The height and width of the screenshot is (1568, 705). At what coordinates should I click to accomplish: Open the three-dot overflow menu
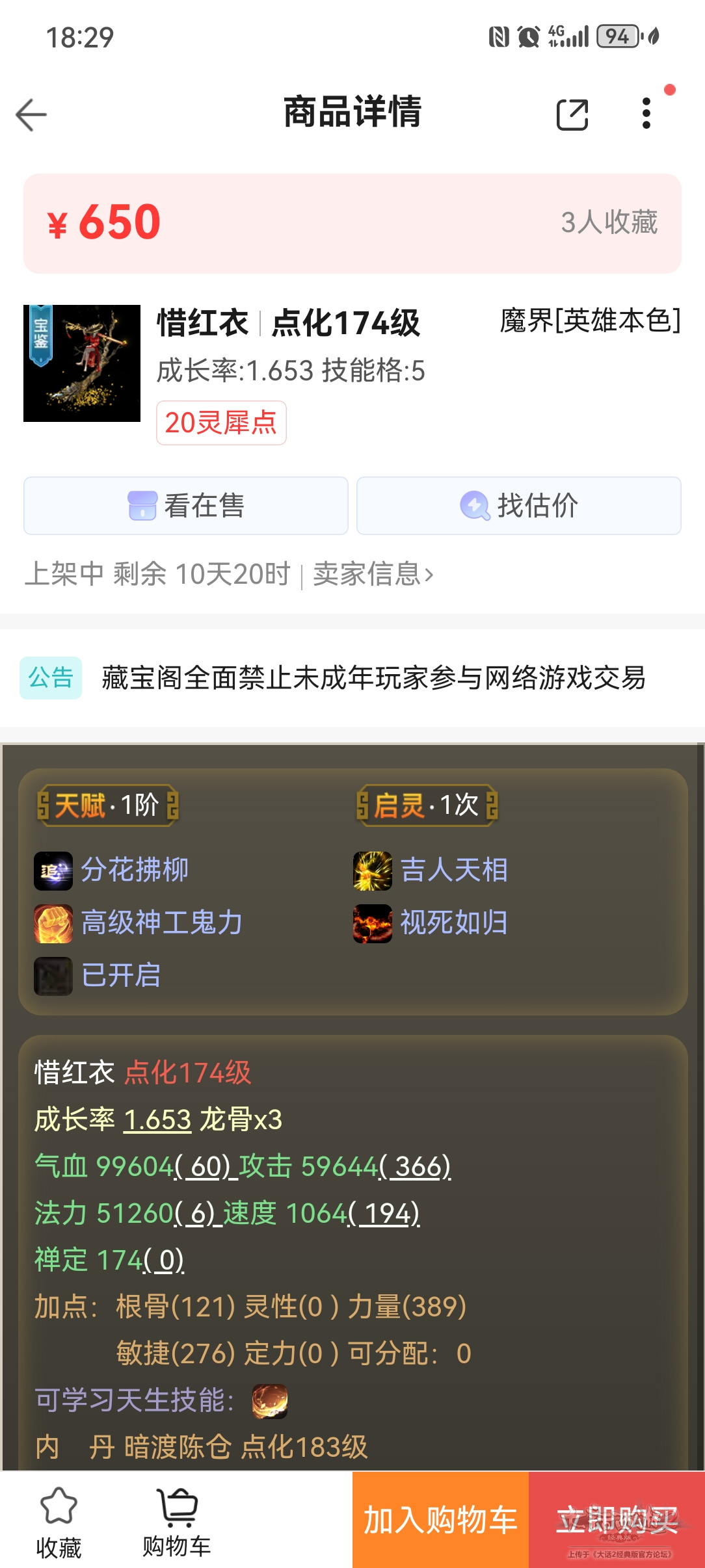coord(646,114)
